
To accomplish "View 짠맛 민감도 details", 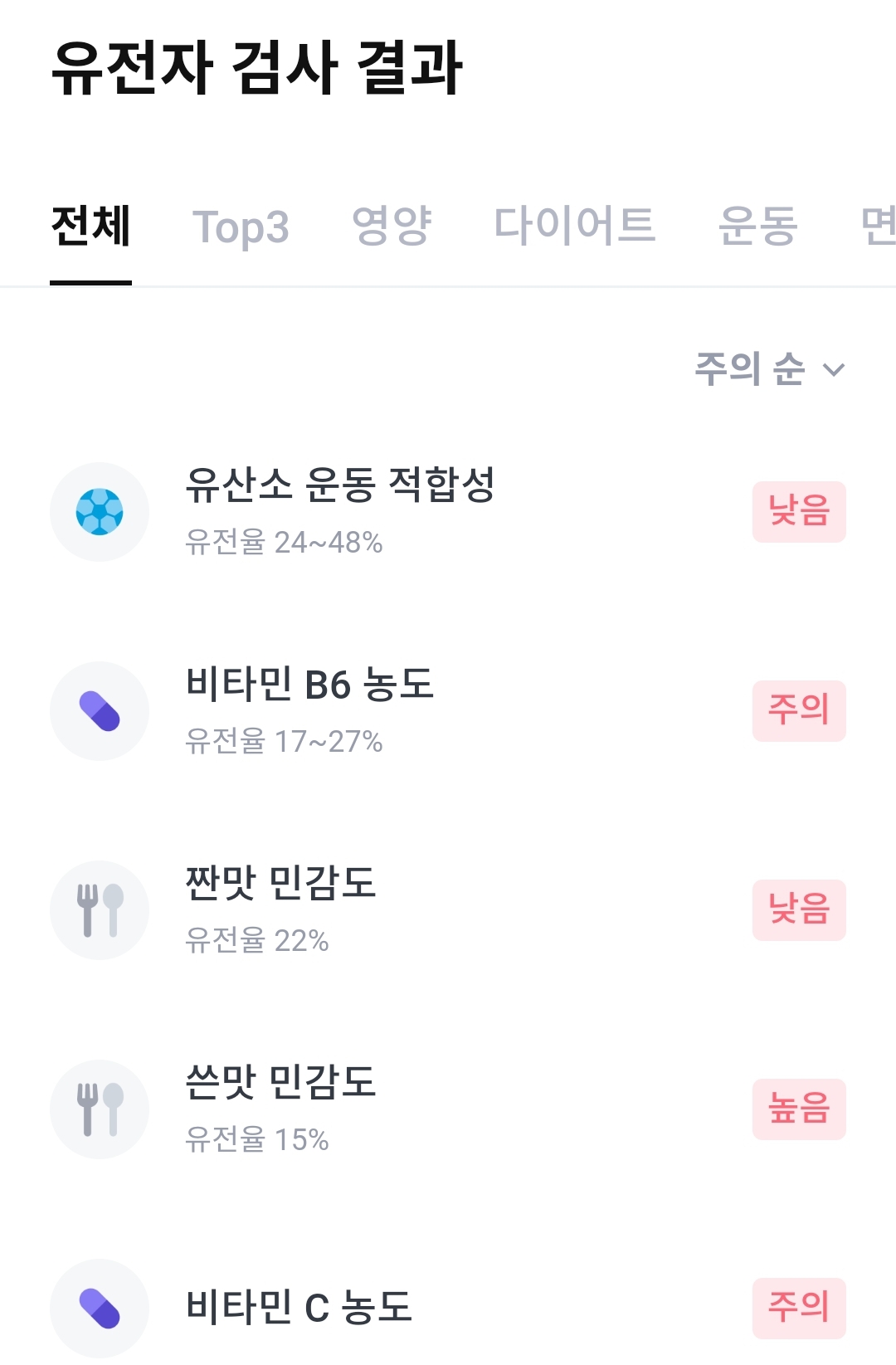I will click(448, 910).
